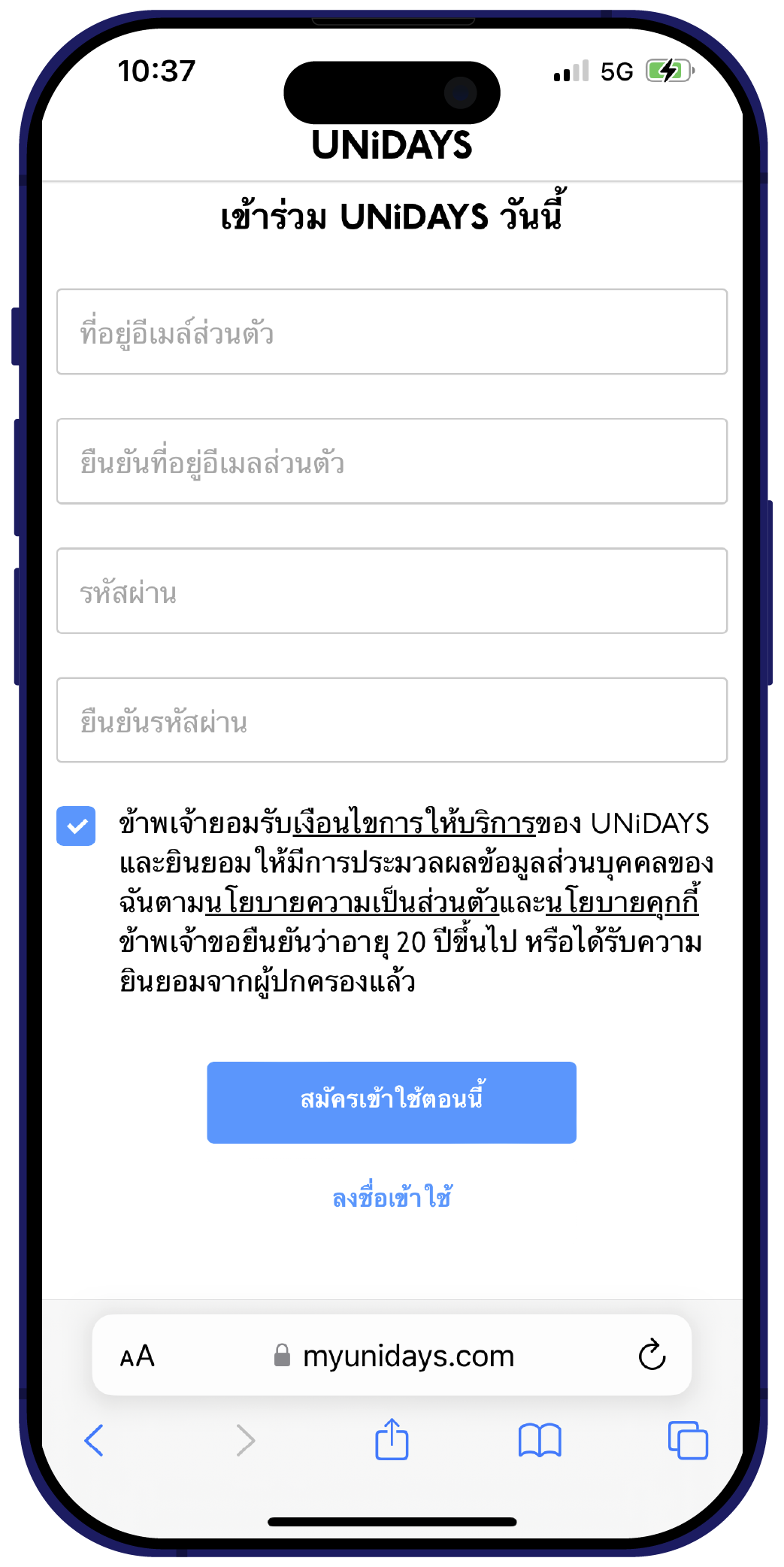
Task: Select the รหัสผ่าน password field
Action: [x=392, y=591]
